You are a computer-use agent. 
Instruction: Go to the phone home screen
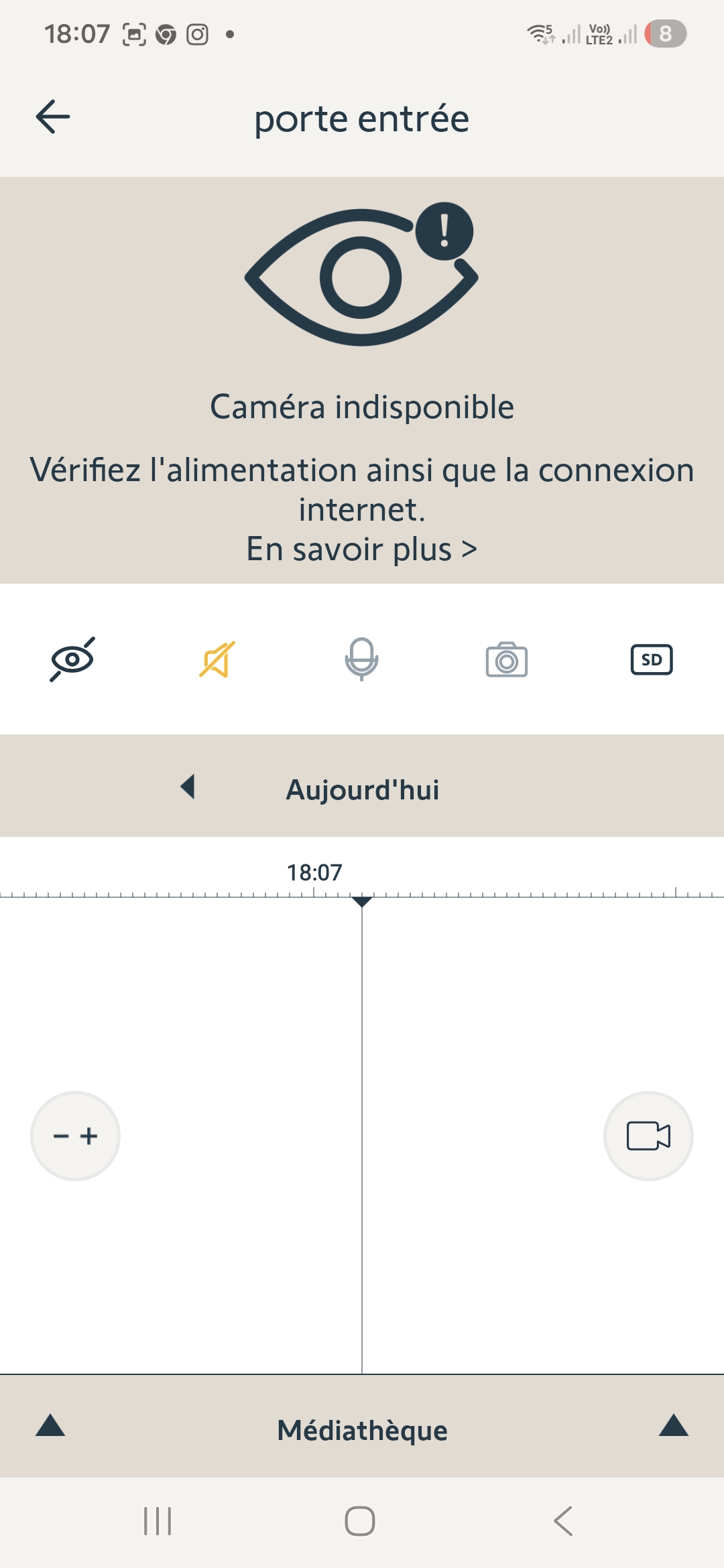360,1521
